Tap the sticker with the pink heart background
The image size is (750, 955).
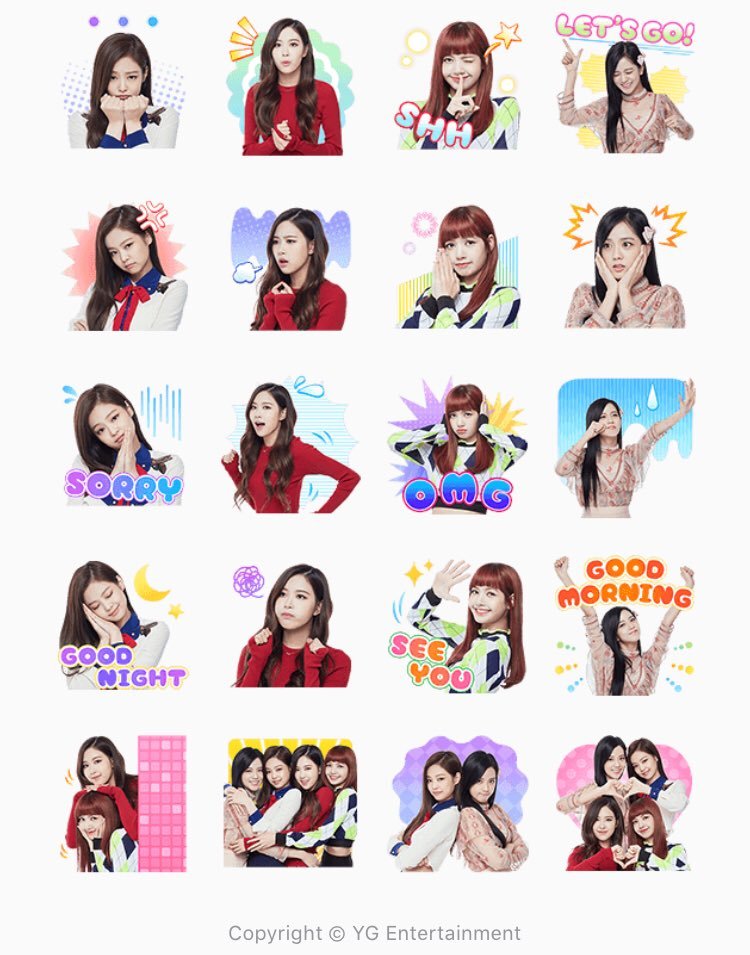624,803
